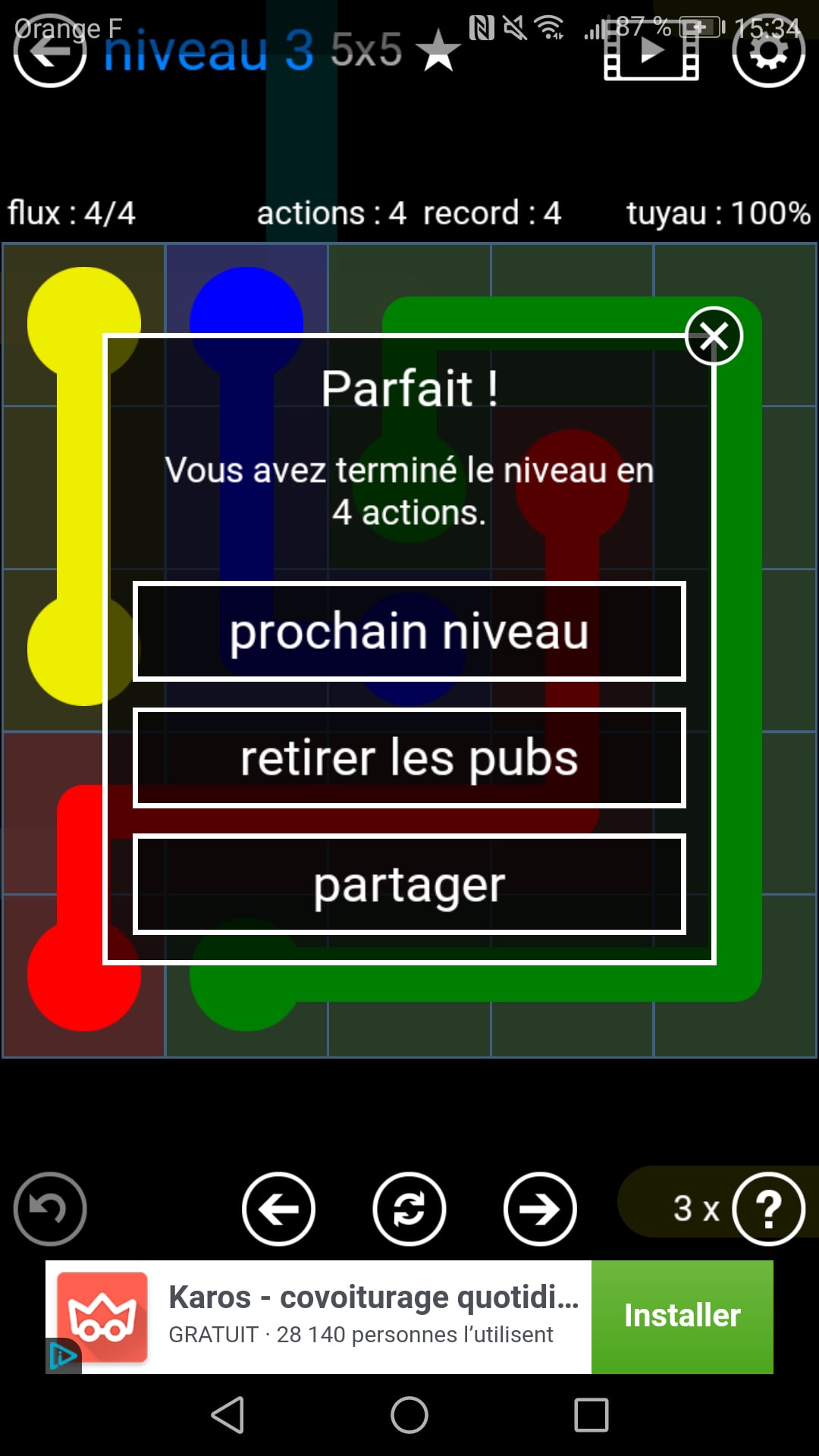Advance with the right arrow icon
This screenshot has width=819, height=1456.
point(540,1209)
